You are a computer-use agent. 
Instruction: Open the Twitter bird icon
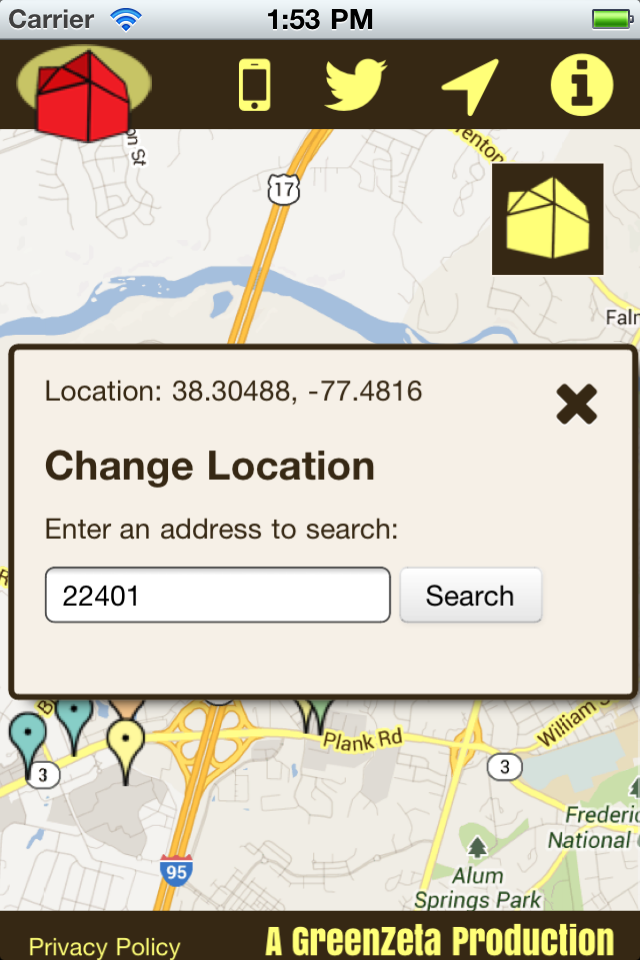pyautogui.click(x=355, y=85)
